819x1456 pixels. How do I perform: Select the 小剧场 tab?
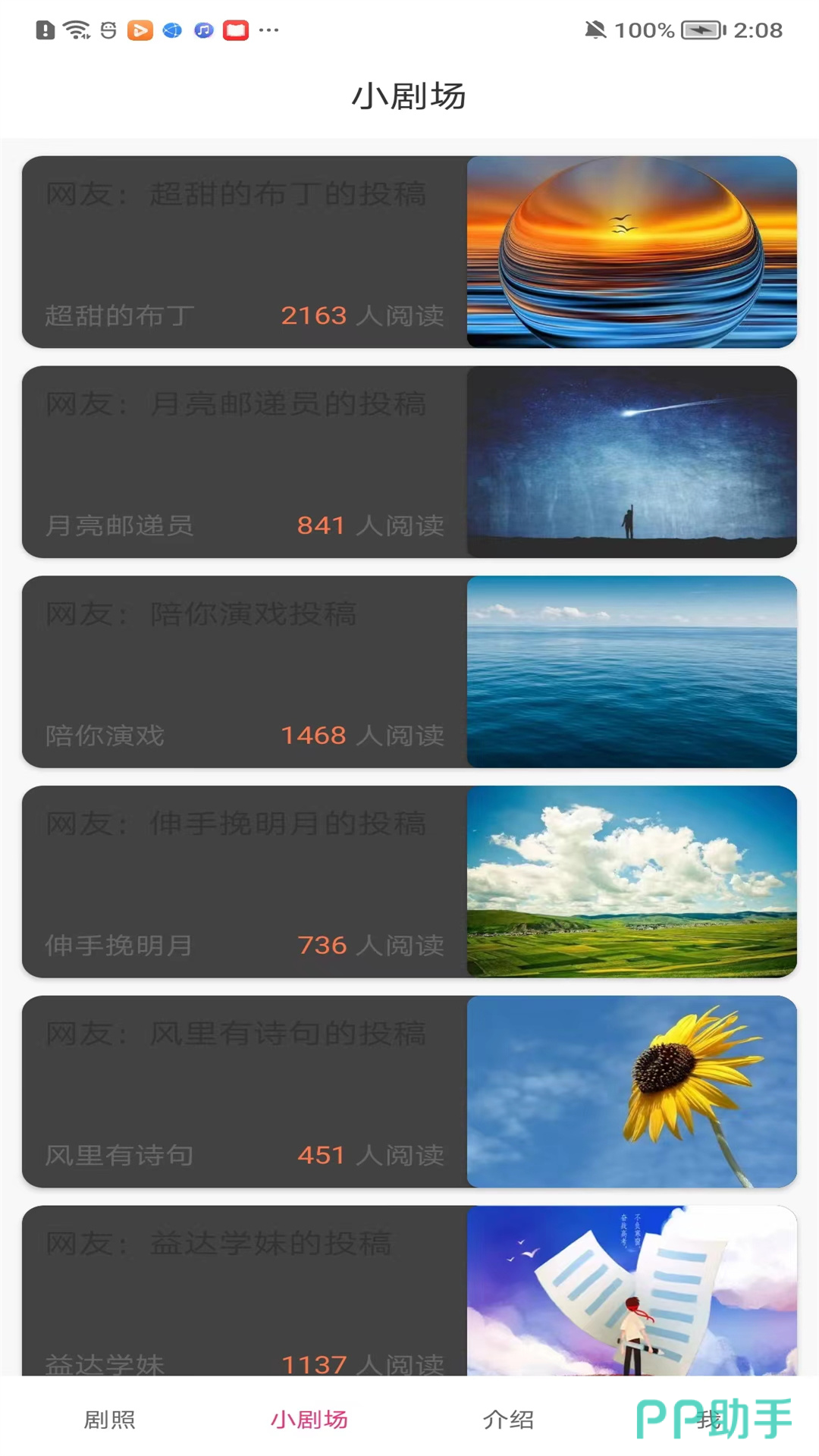(x=309, y=1420)
